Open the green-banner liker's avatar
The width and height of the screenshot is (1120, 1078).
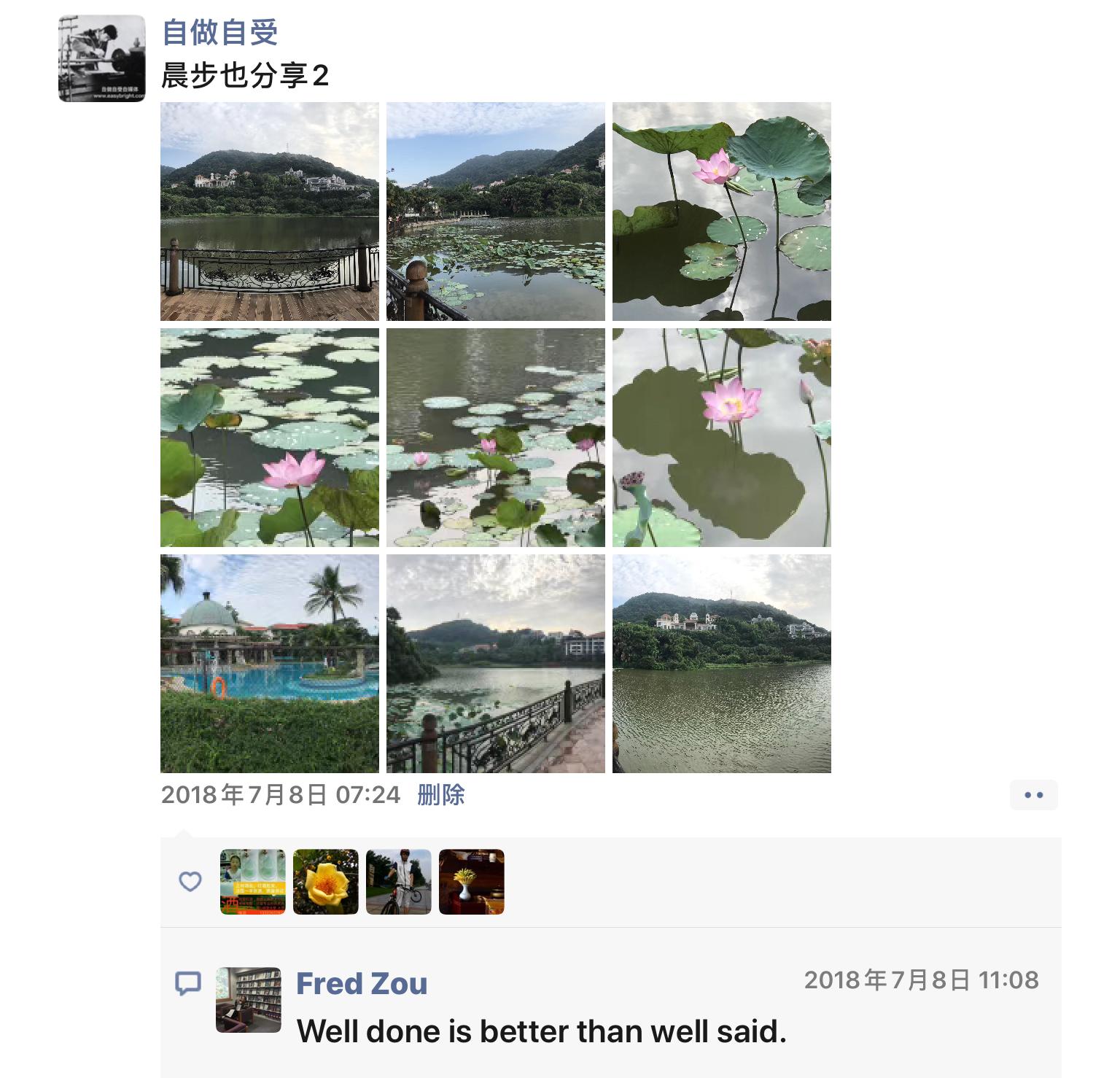click(253, 882)
